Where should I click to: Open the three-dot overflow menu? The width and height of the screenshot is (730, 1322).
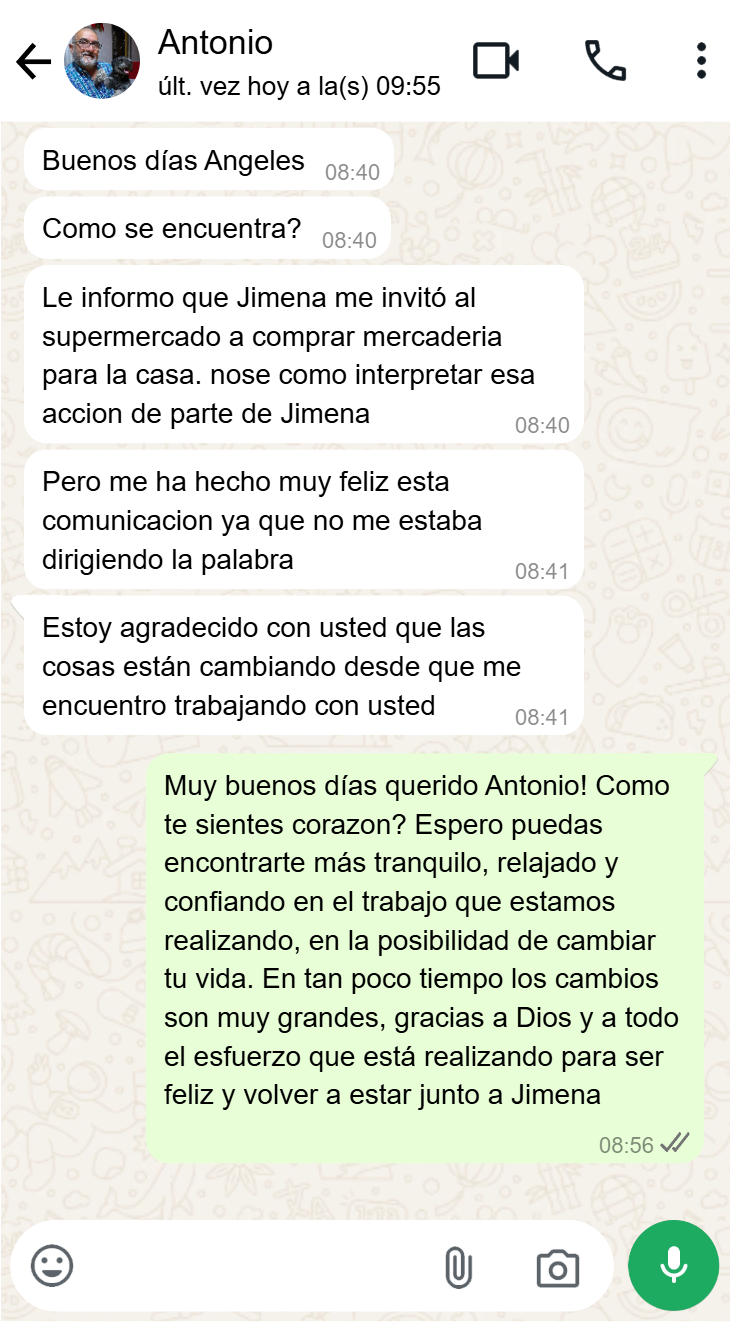click(701, 61)
